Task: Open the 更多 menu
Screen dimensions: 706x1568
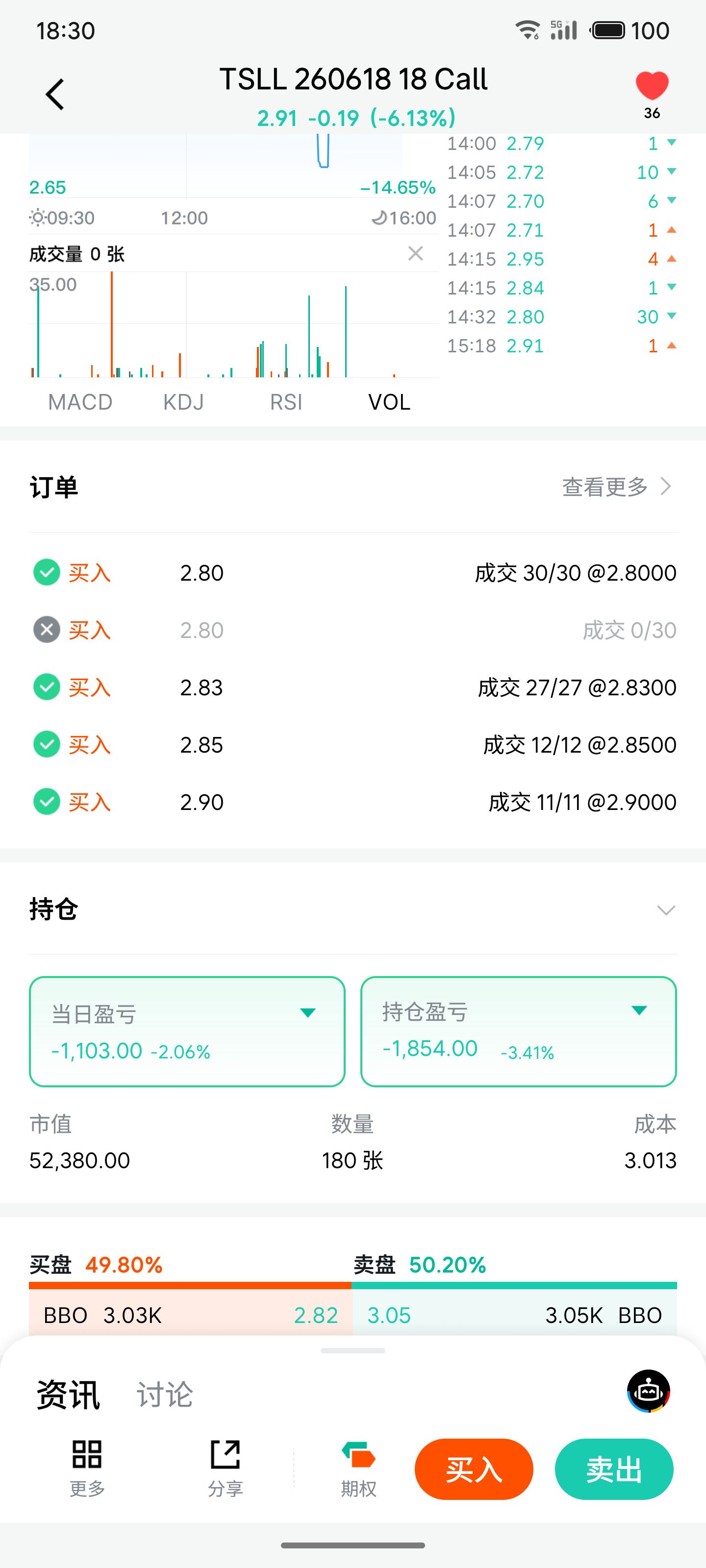Action: pyautogui.click(x=87, y=1468)
